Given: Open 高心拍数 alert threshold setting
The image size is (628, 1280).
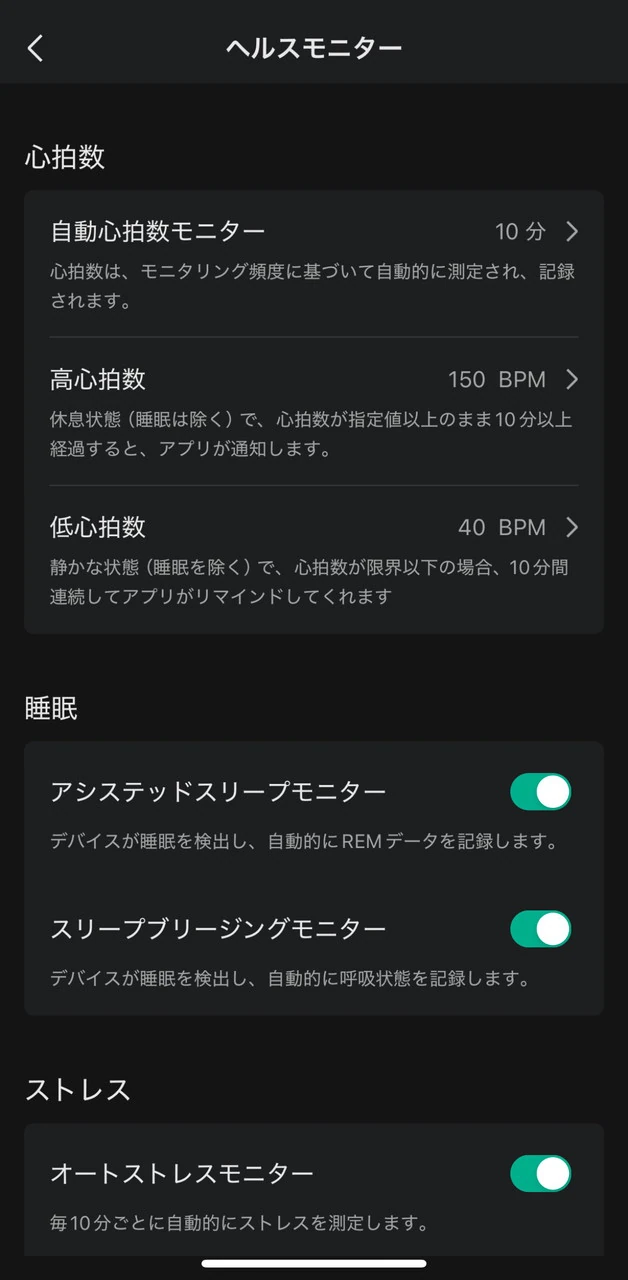Looking at the screenshot, I should tap(314, 380).
